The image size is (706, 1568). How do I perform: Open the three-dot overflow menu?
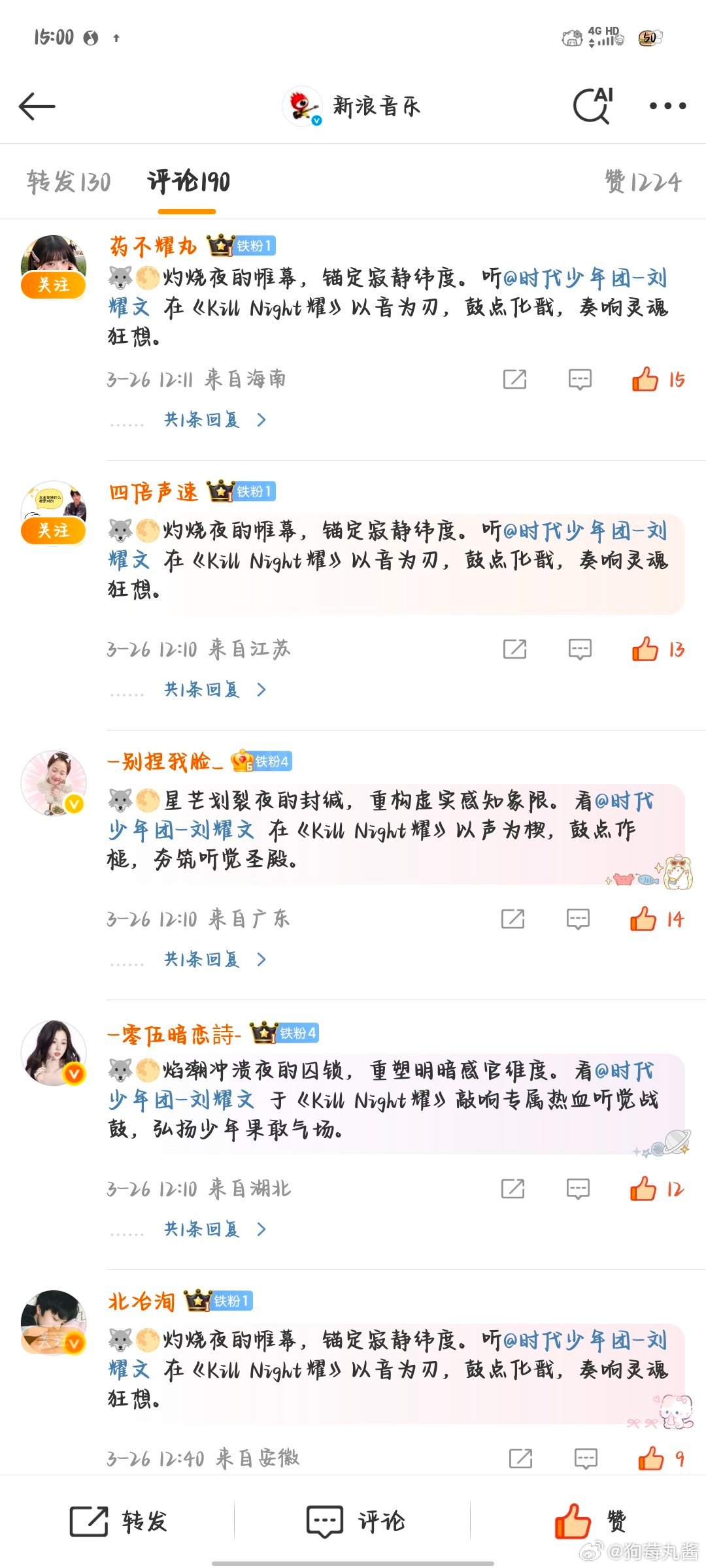(667, 106)
